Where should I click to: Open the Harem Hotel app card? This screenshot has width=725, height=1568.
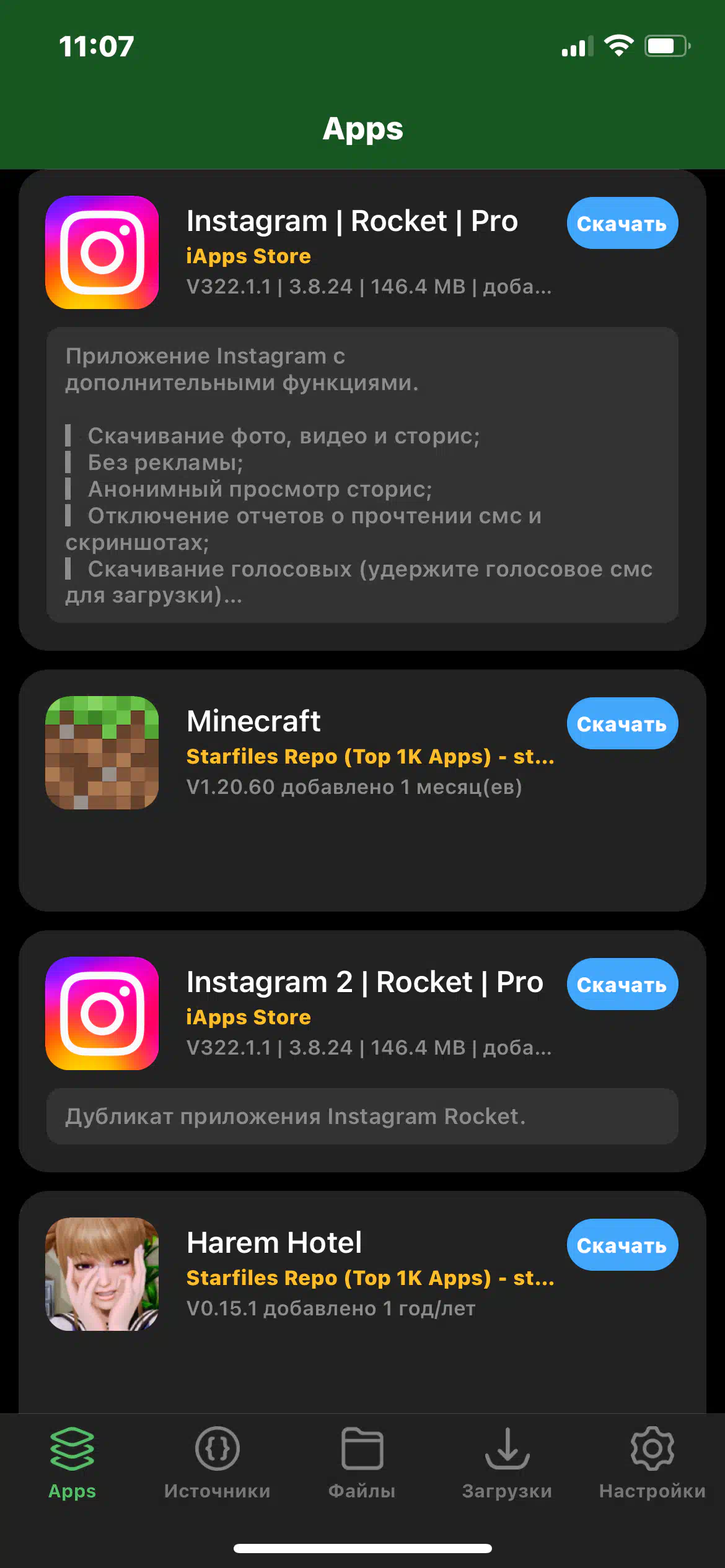362,1302
